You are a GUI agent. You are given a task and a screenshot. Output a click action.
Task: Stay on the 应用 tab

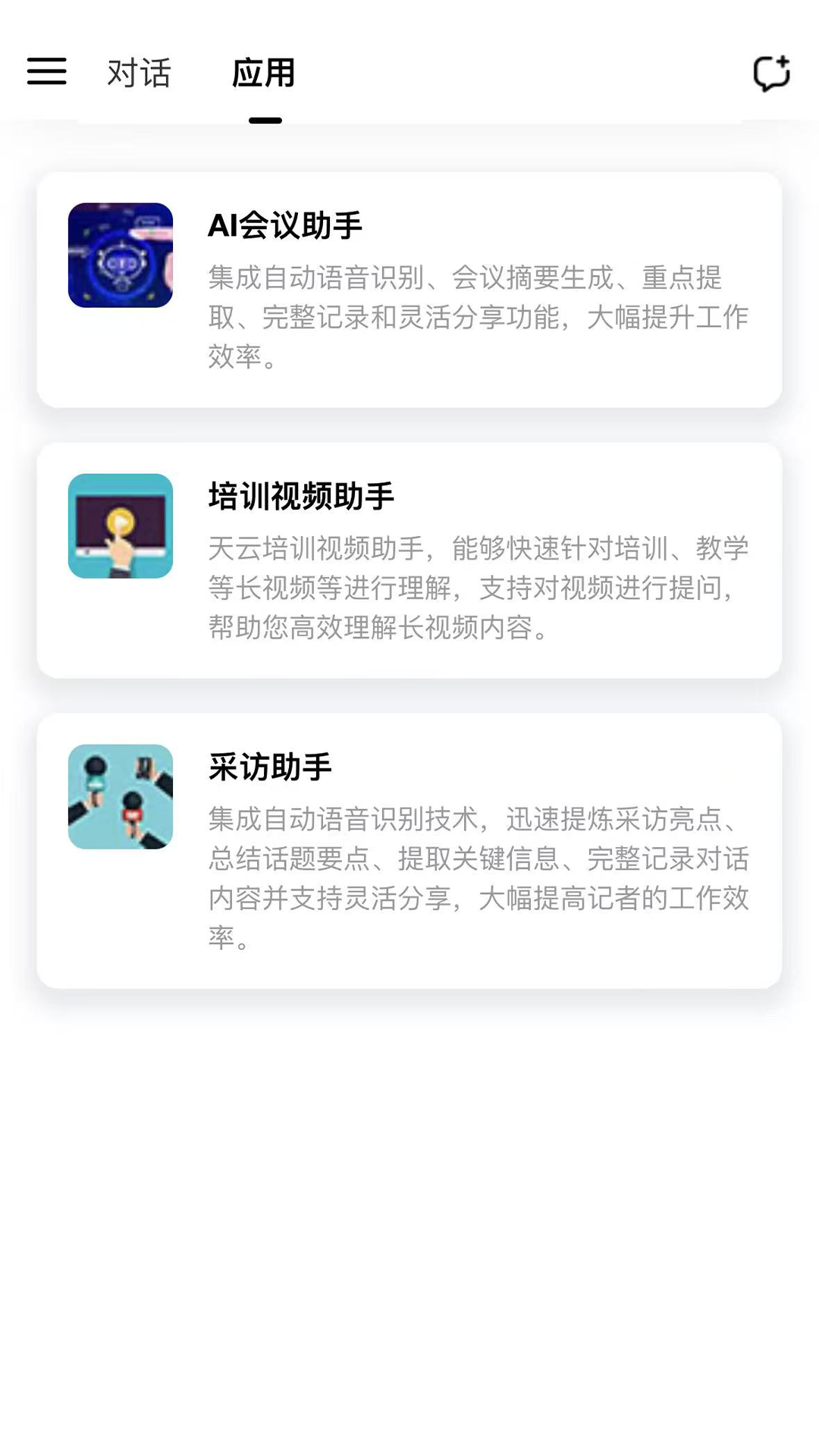[x=263, y=74]
